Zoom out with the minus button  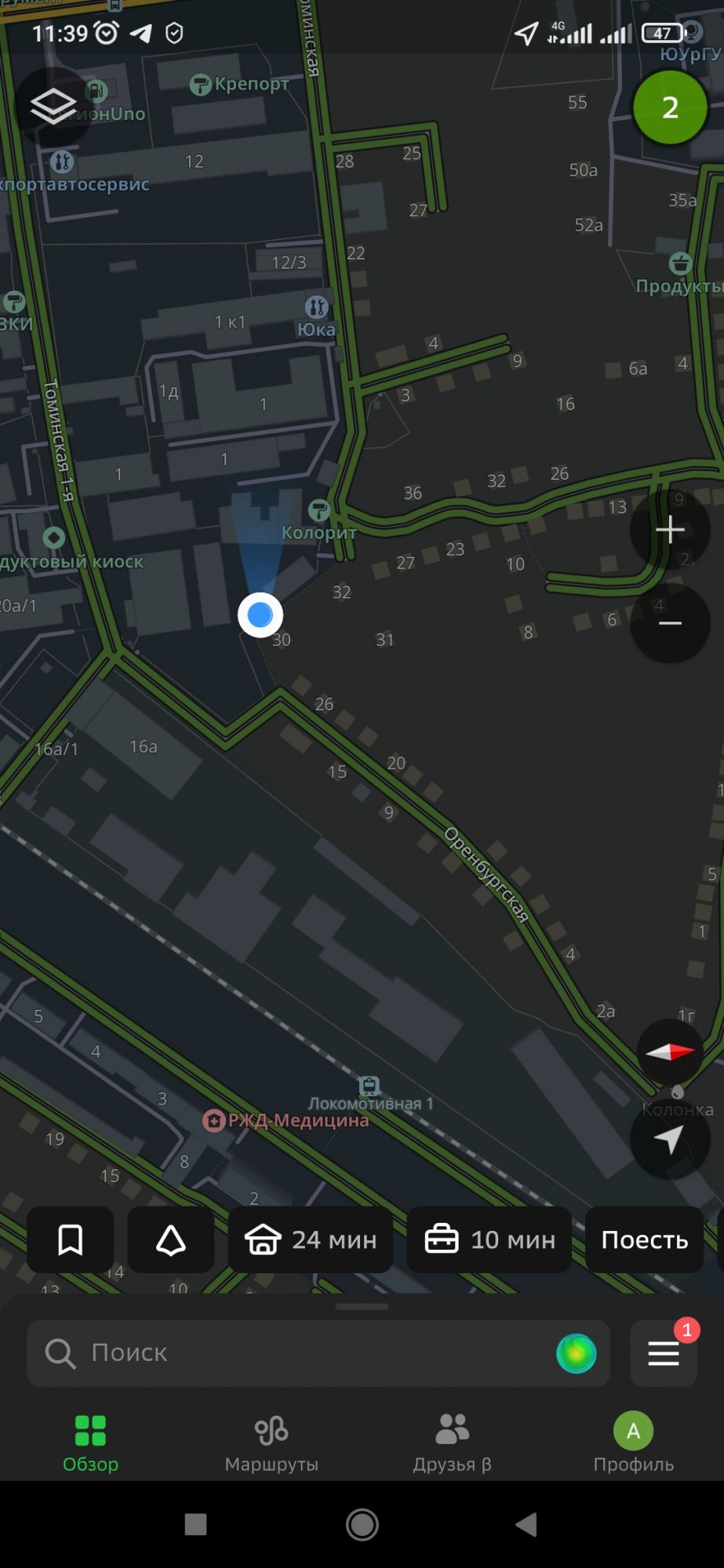point(670,623)
